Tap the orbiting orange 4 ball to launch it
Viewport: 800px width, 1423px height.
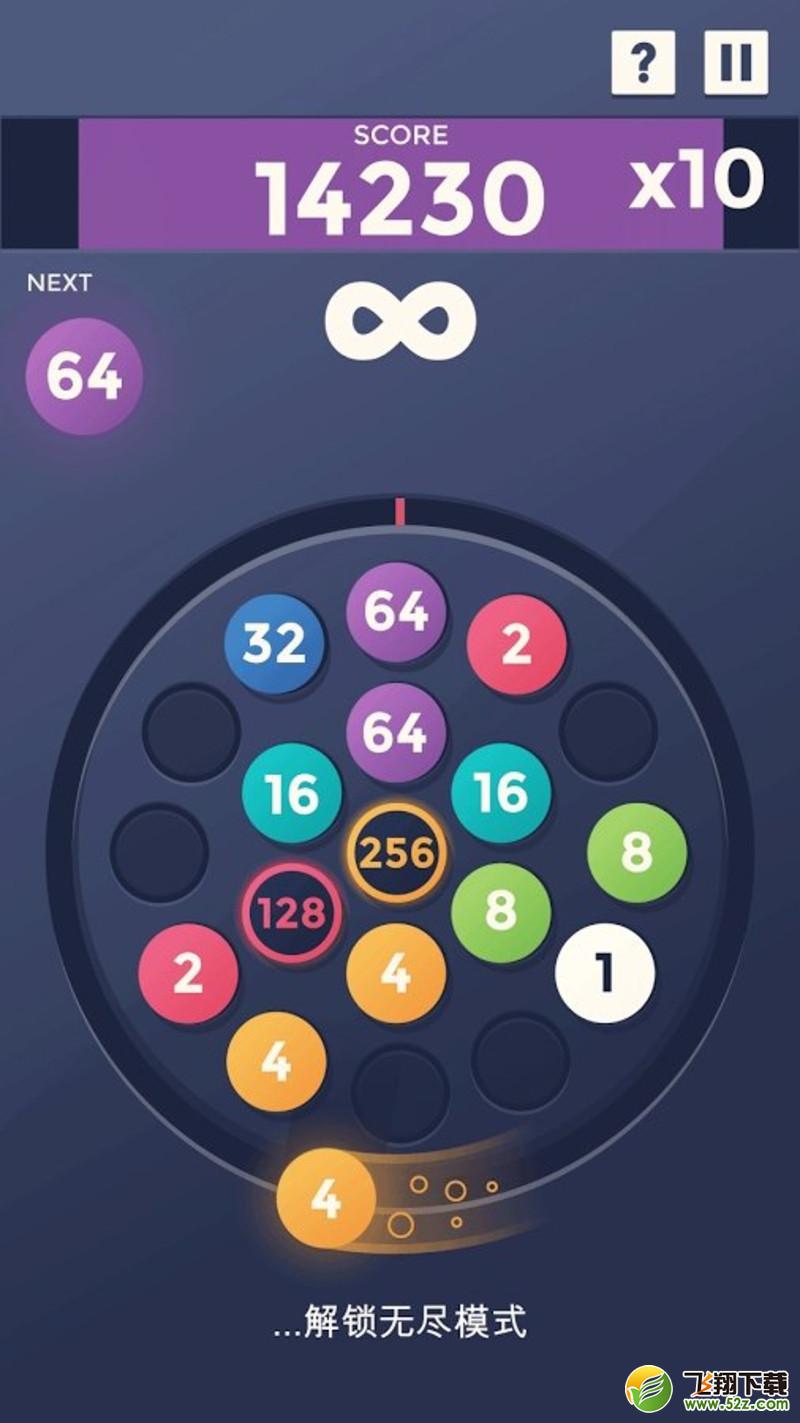(326, 1197)
